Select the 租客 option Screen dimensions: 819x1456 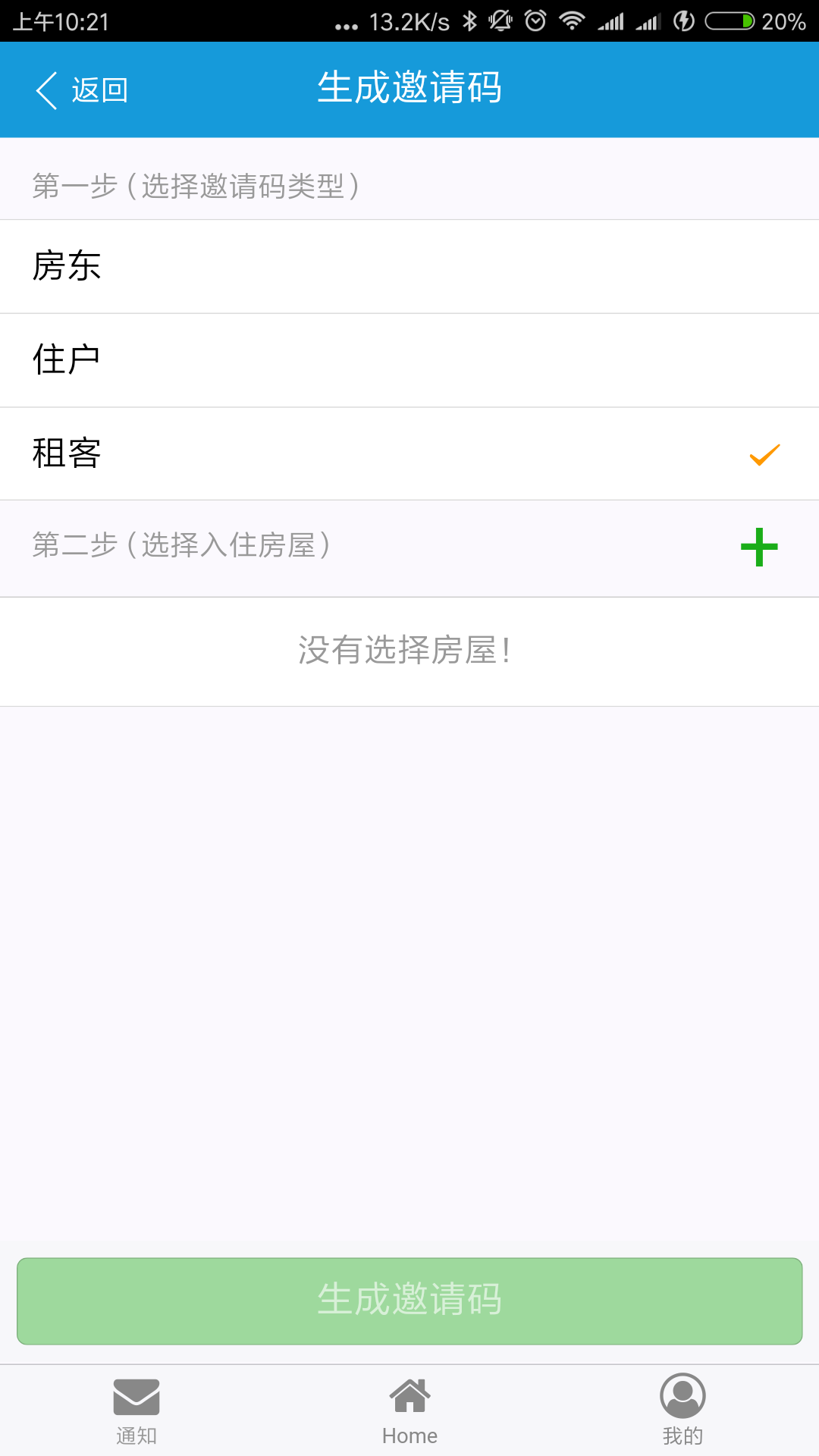click(409, 453)
